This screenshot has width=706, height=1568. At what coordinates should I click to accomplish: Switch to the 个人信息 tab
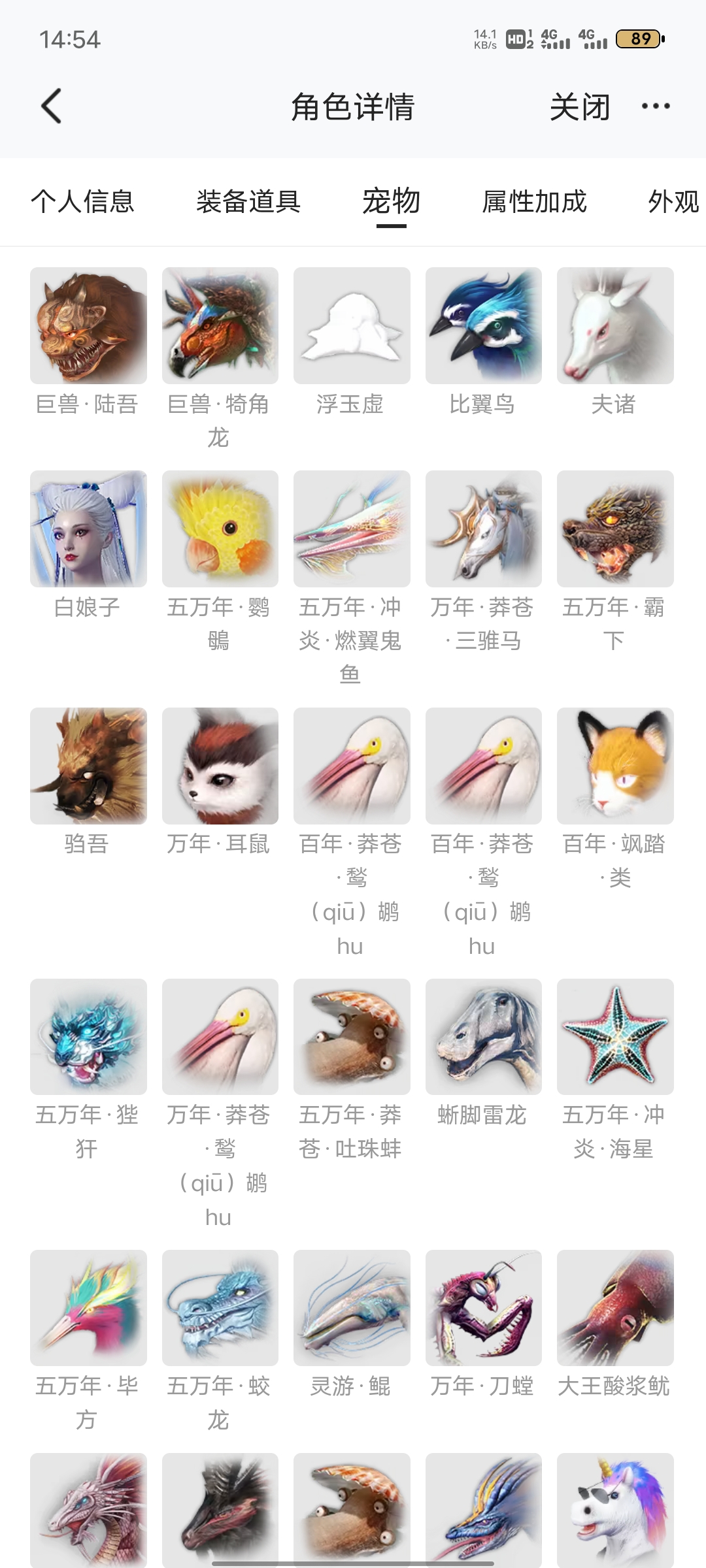coord(82,201)
